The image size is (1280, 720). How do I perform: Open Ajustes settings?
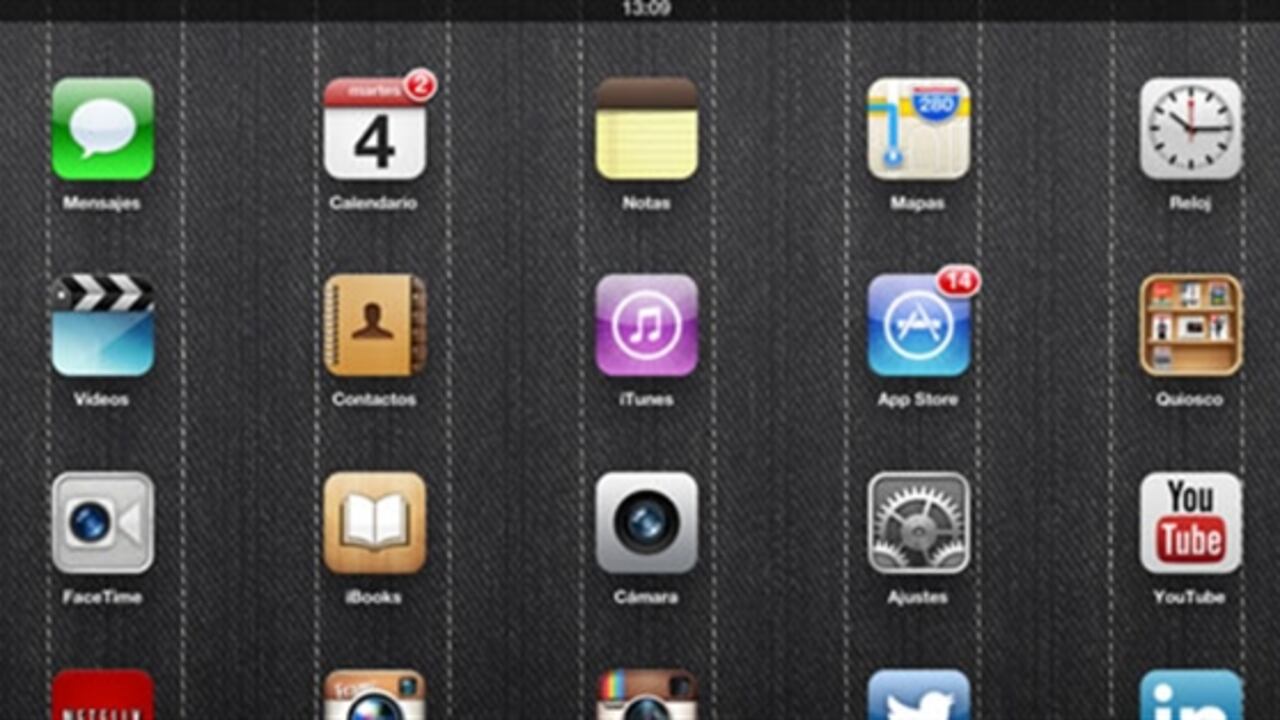click(x=918, y=522)
